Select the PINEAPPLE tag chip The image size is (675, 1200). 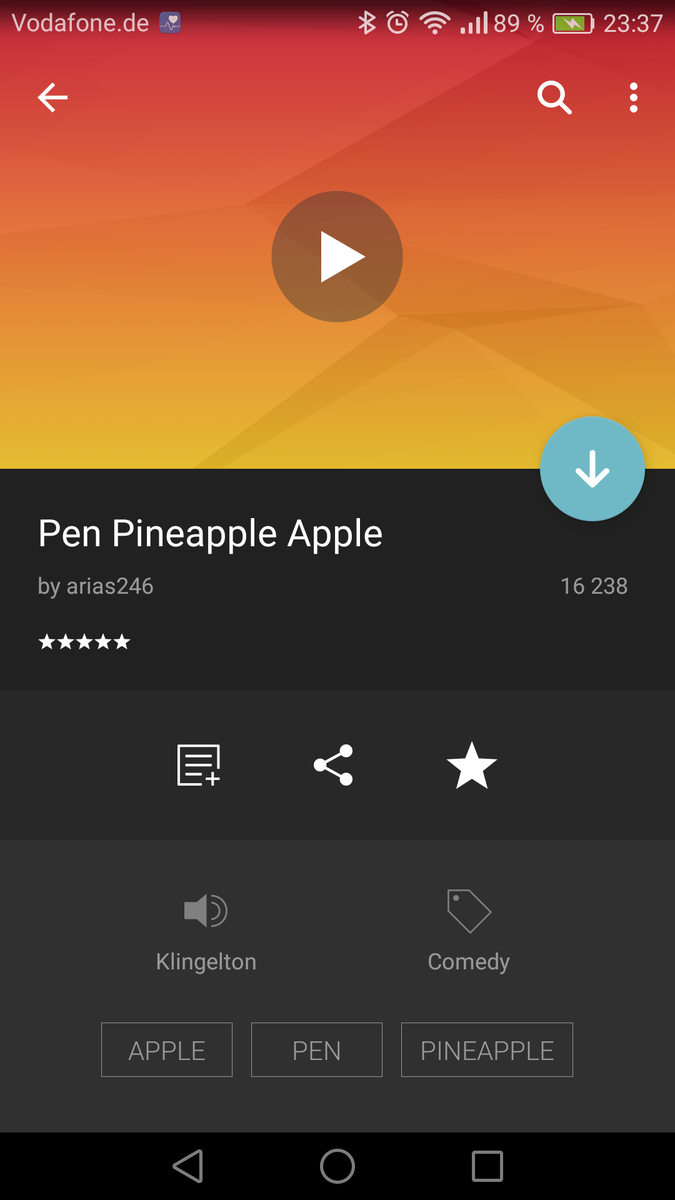[487, 1050]
